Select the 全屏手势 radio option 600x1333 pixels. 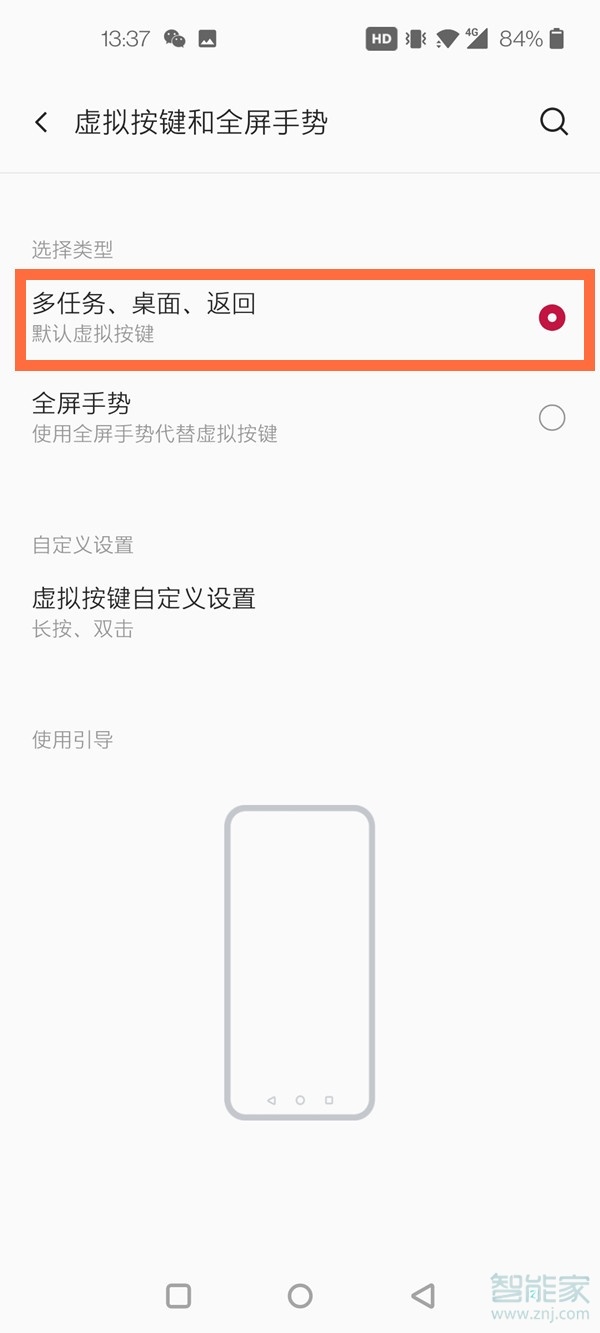552,417
